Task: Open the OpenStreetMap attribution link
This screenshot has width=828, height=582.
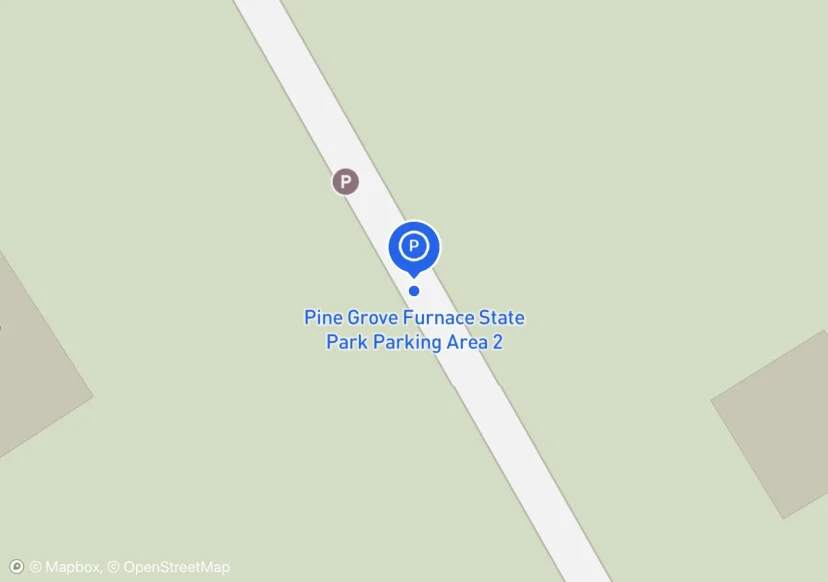Action: (x=168, y=567)
